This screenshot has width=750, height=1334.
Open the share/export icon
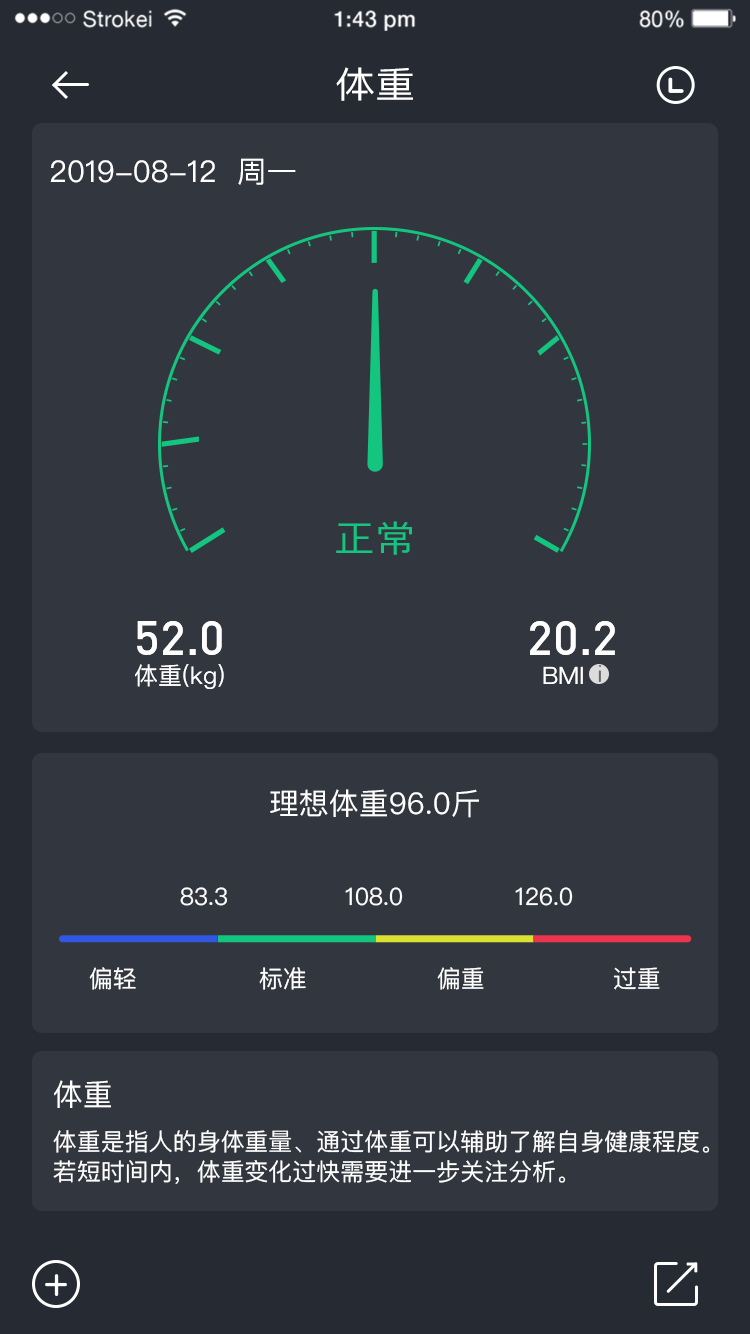677,1283
